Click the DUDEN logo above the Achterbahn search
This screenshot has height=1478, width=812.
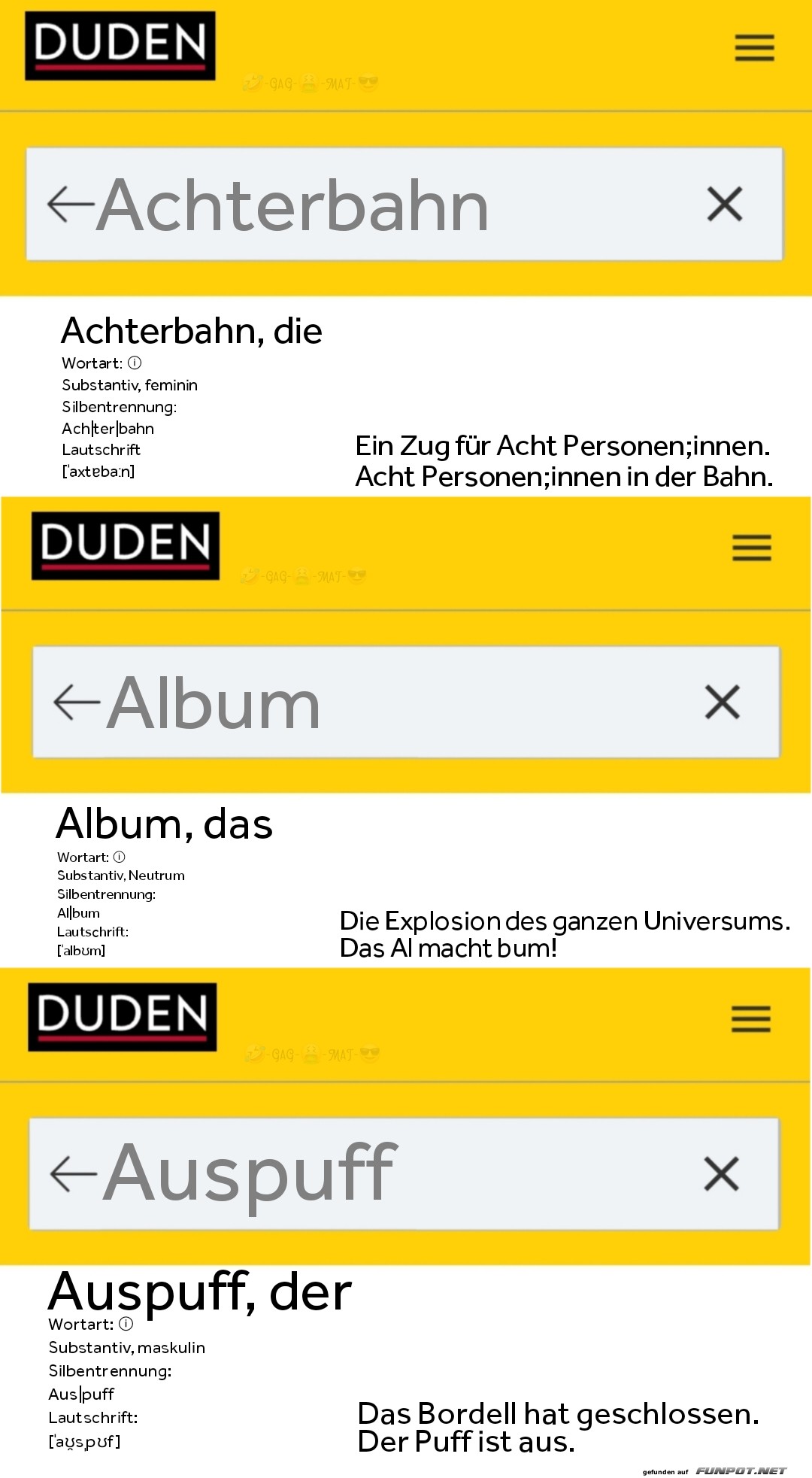[x=121, y=45]
